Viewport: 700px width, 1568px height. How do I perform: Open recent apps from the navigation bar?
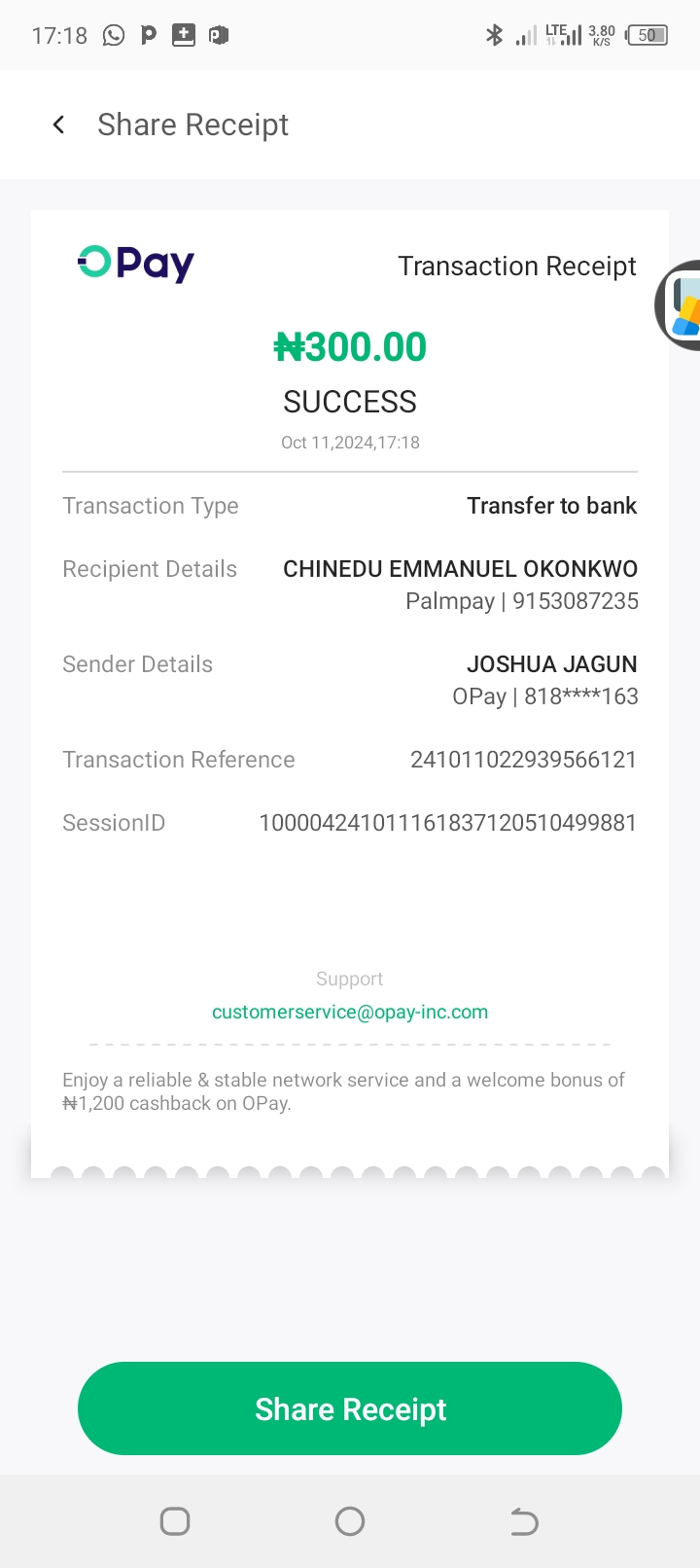(175, 1521)
